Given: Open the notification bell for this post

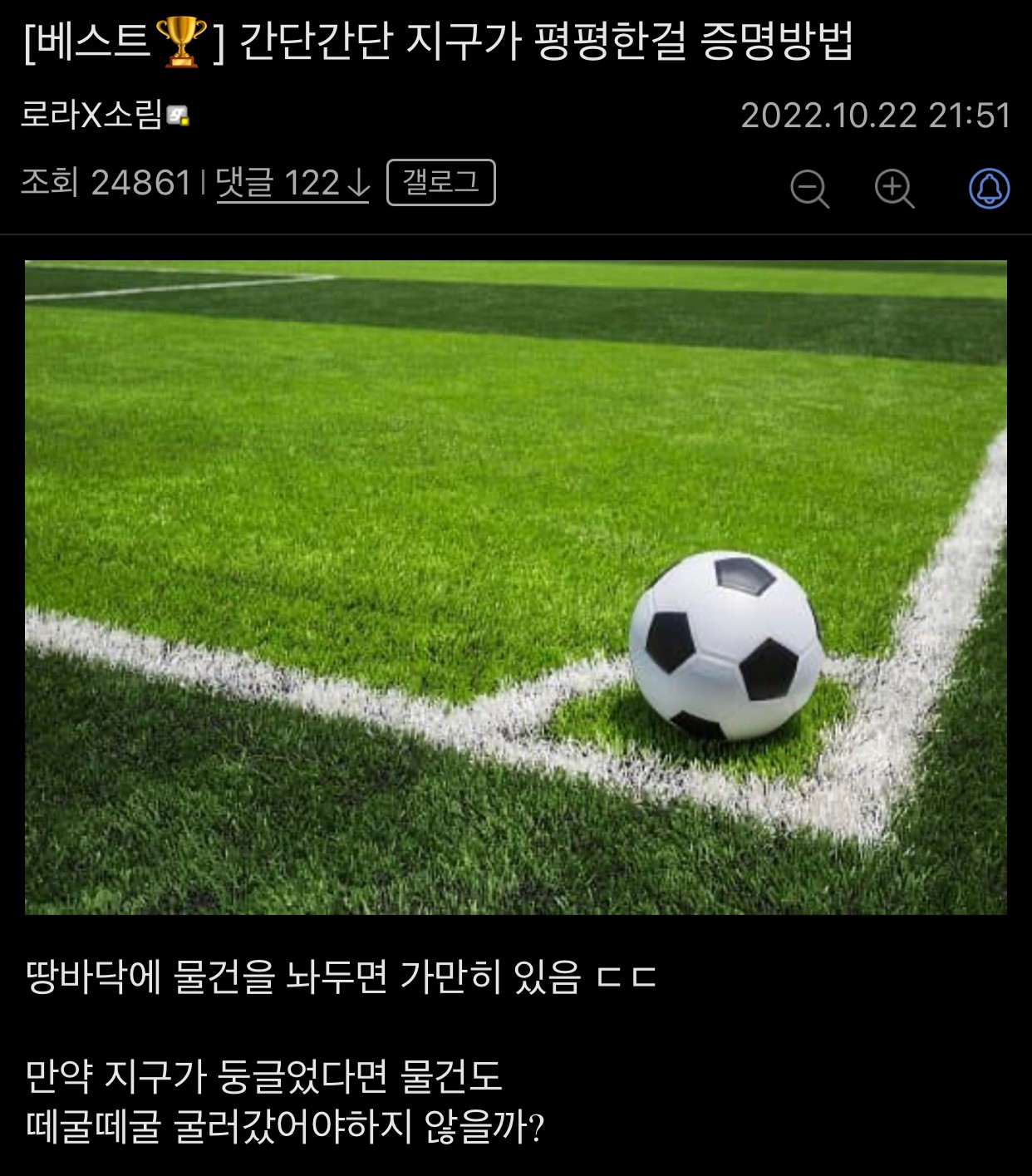Looking at the screenshot, I should pos(989,188).
